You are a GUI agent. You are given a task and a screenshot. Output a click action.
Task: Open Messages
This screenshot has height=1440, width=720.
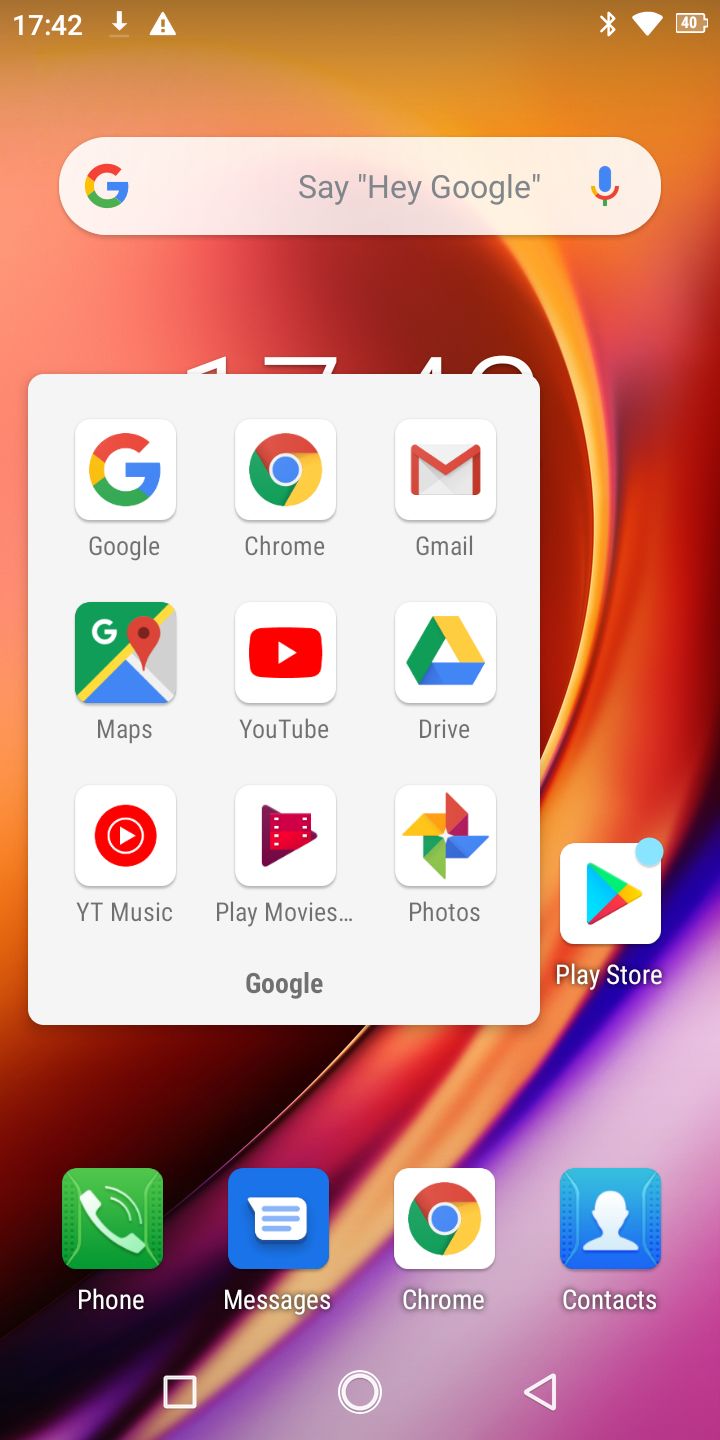(278, 1219)
